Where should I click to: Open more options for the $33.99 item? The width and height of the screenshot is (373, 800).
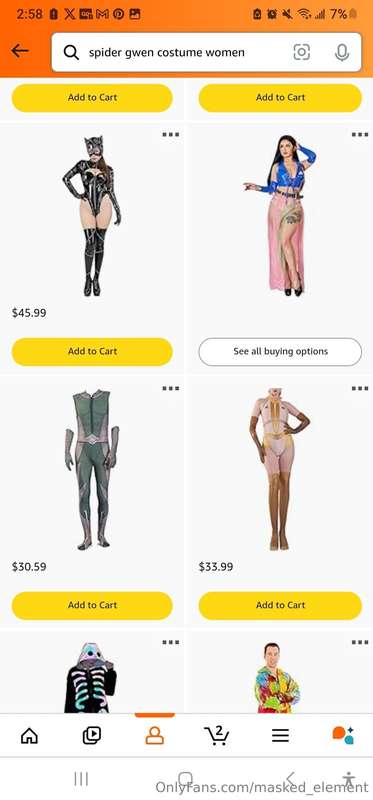click(x=360, y=389)
